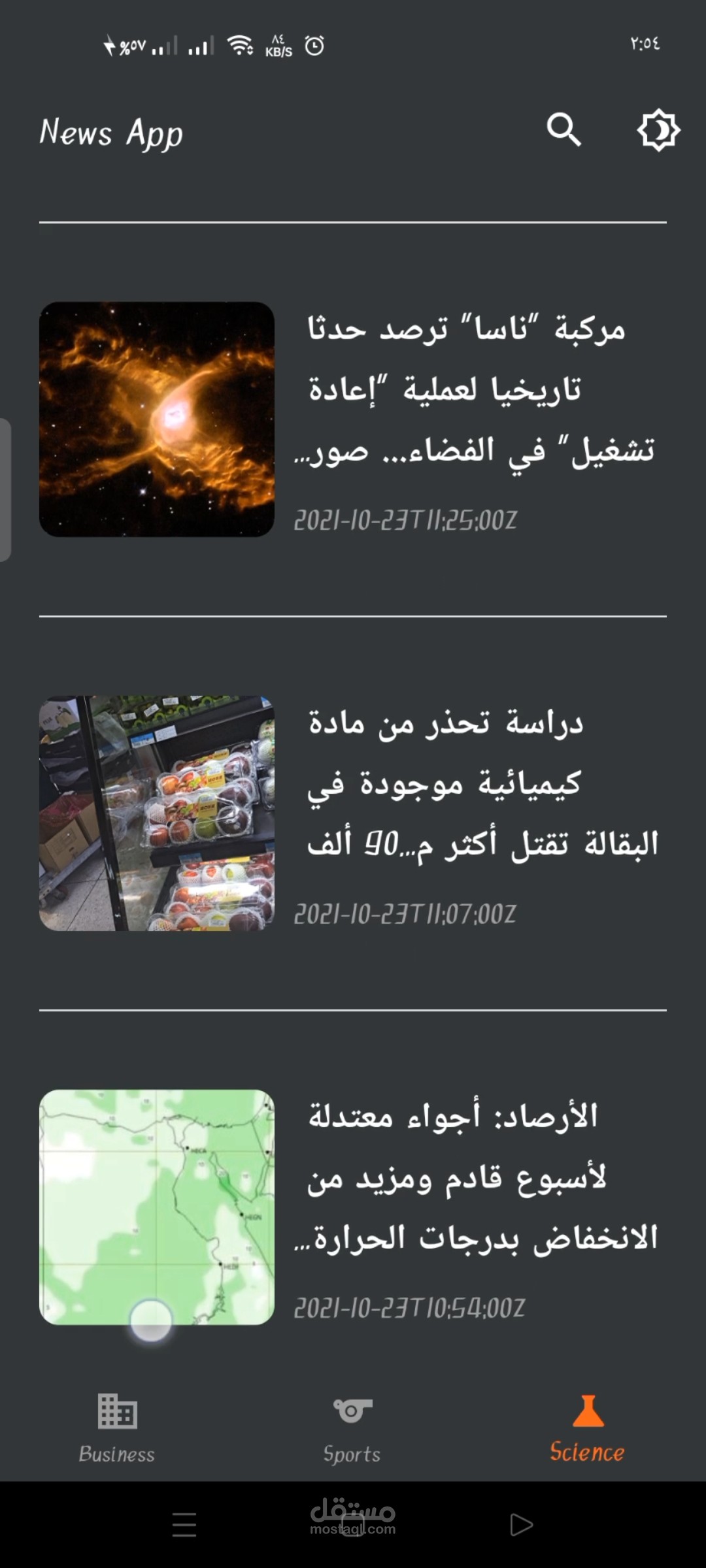Go back using the system back arrow

[521, 1525]
